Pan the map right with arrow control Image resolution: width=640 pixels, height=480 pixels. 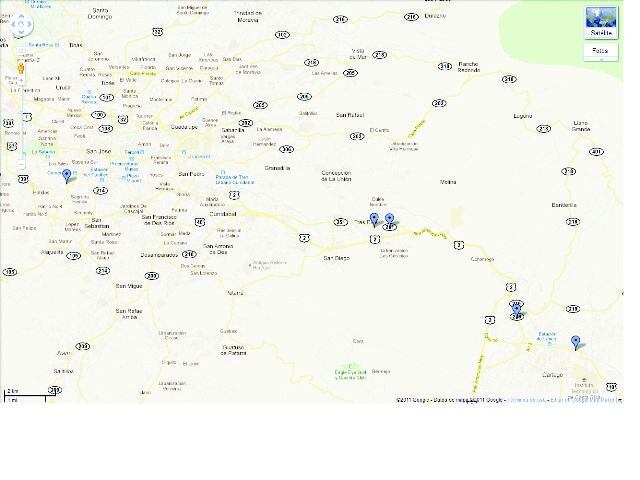pyautogui.click(x=30, y=24)
